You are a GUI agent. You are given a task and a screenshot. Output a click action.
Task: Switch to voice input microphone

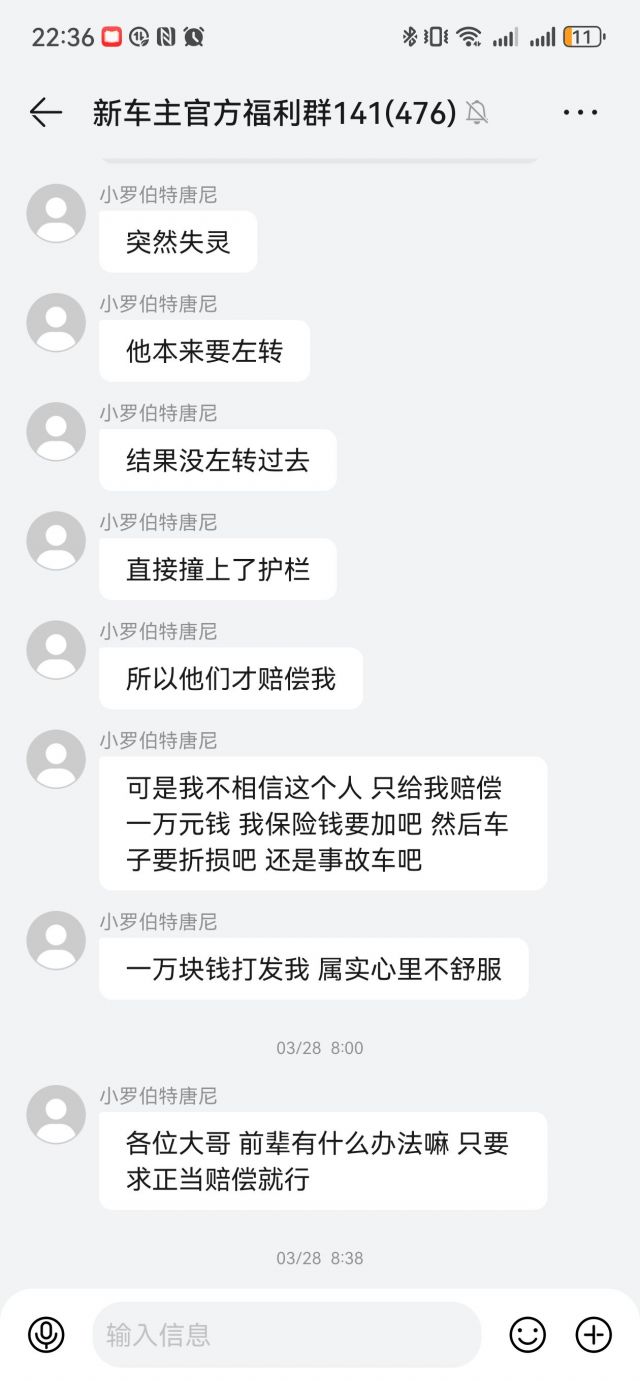[46, 1334]
